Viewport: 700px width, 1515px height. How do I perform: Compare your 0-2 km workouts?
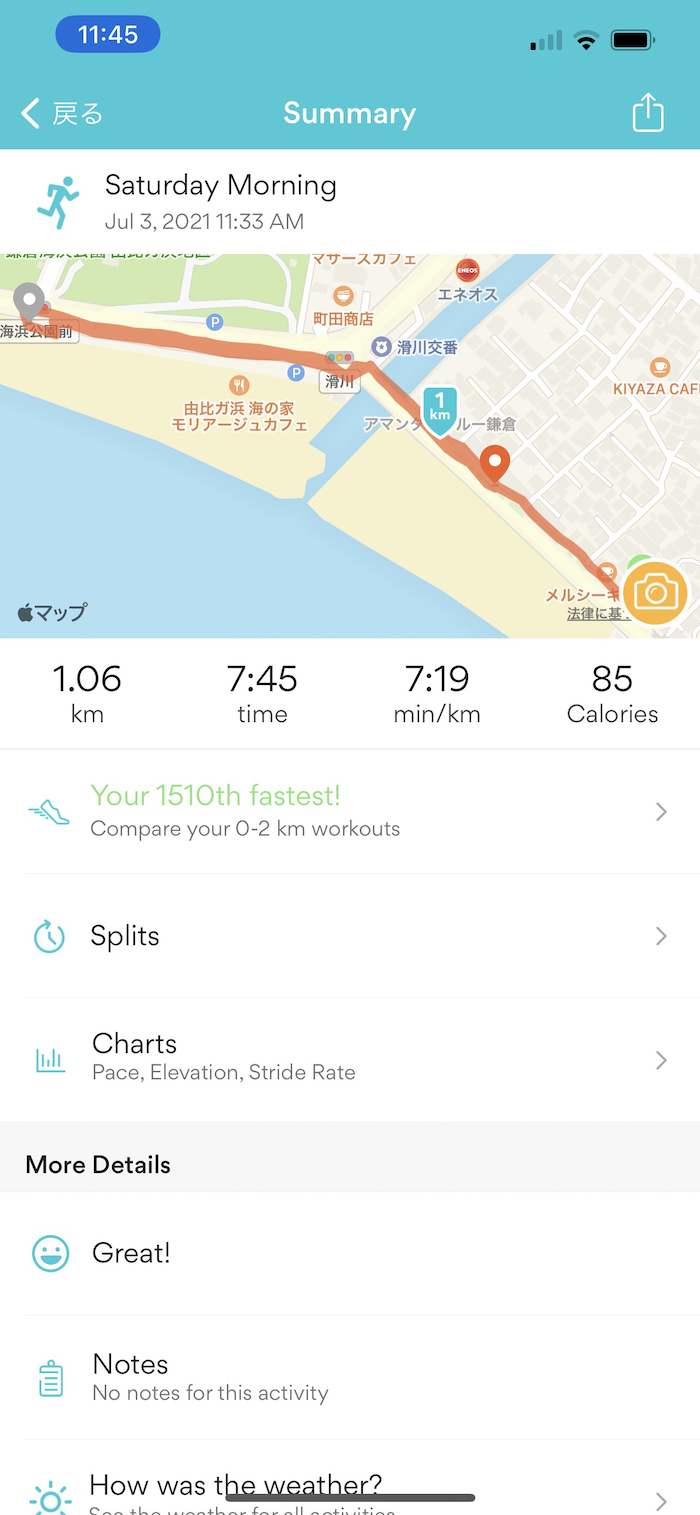click(348, 811)
